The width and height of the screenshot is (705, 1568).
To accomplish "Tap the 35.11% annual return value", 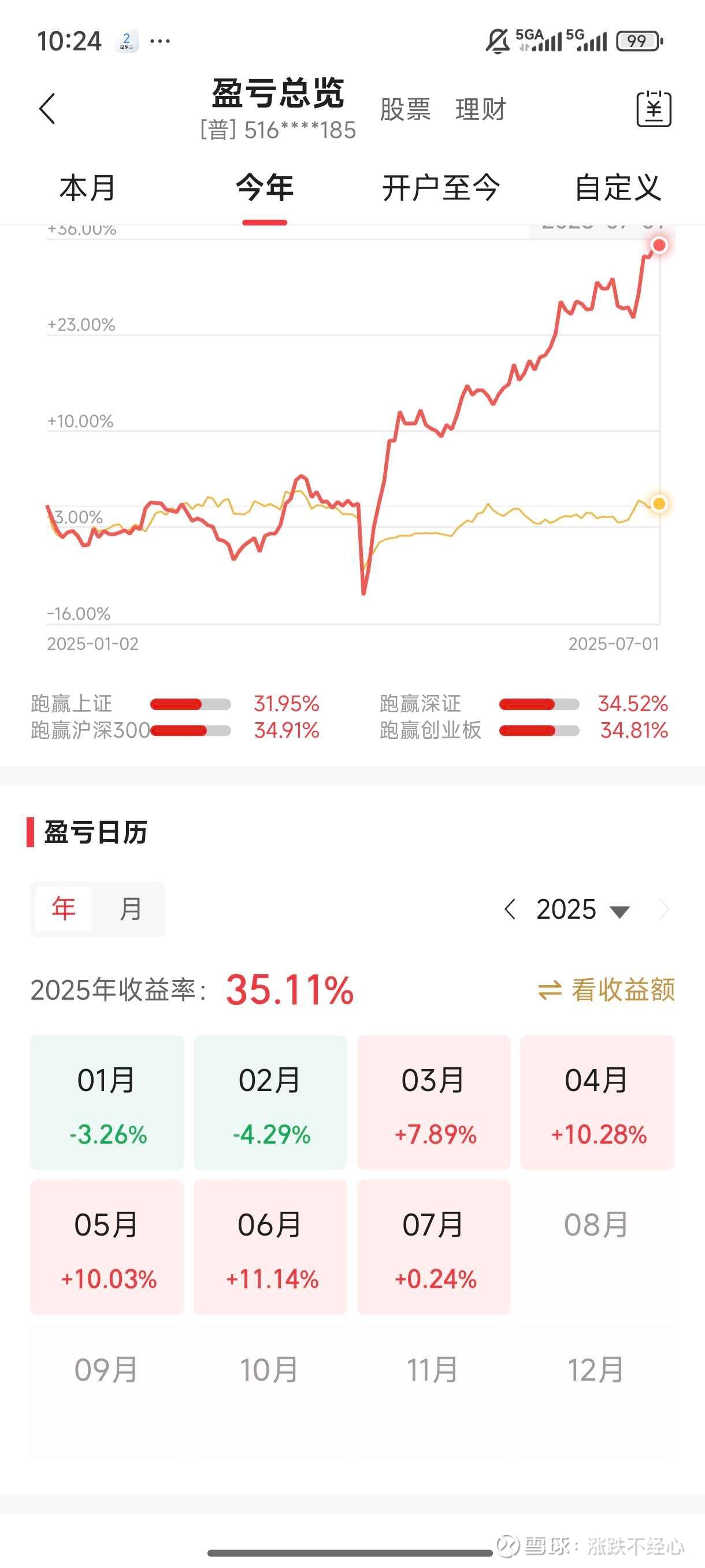I will point(288,990).
